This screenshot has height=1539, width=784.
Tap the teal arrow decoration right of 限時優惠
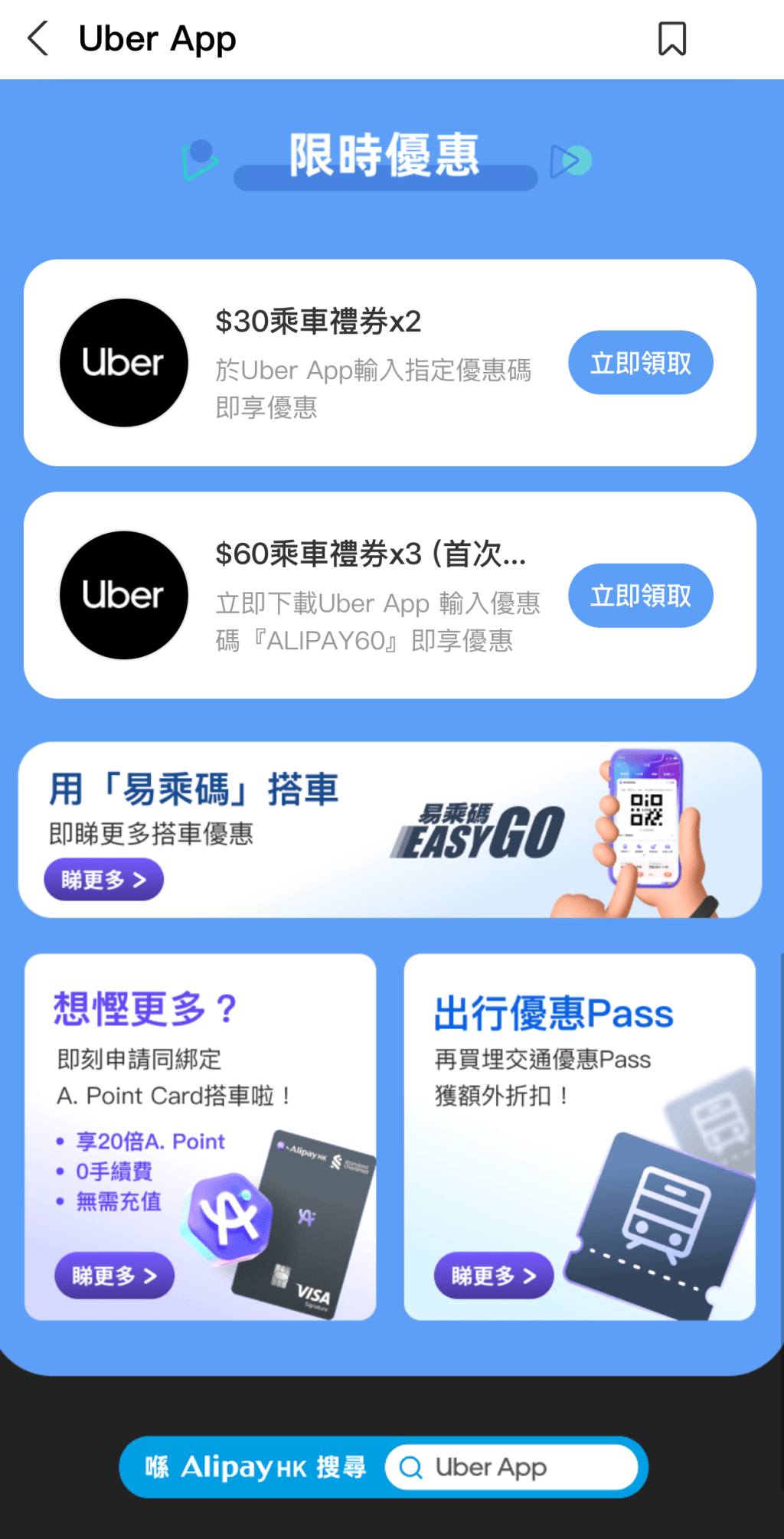tap(570, 158)
